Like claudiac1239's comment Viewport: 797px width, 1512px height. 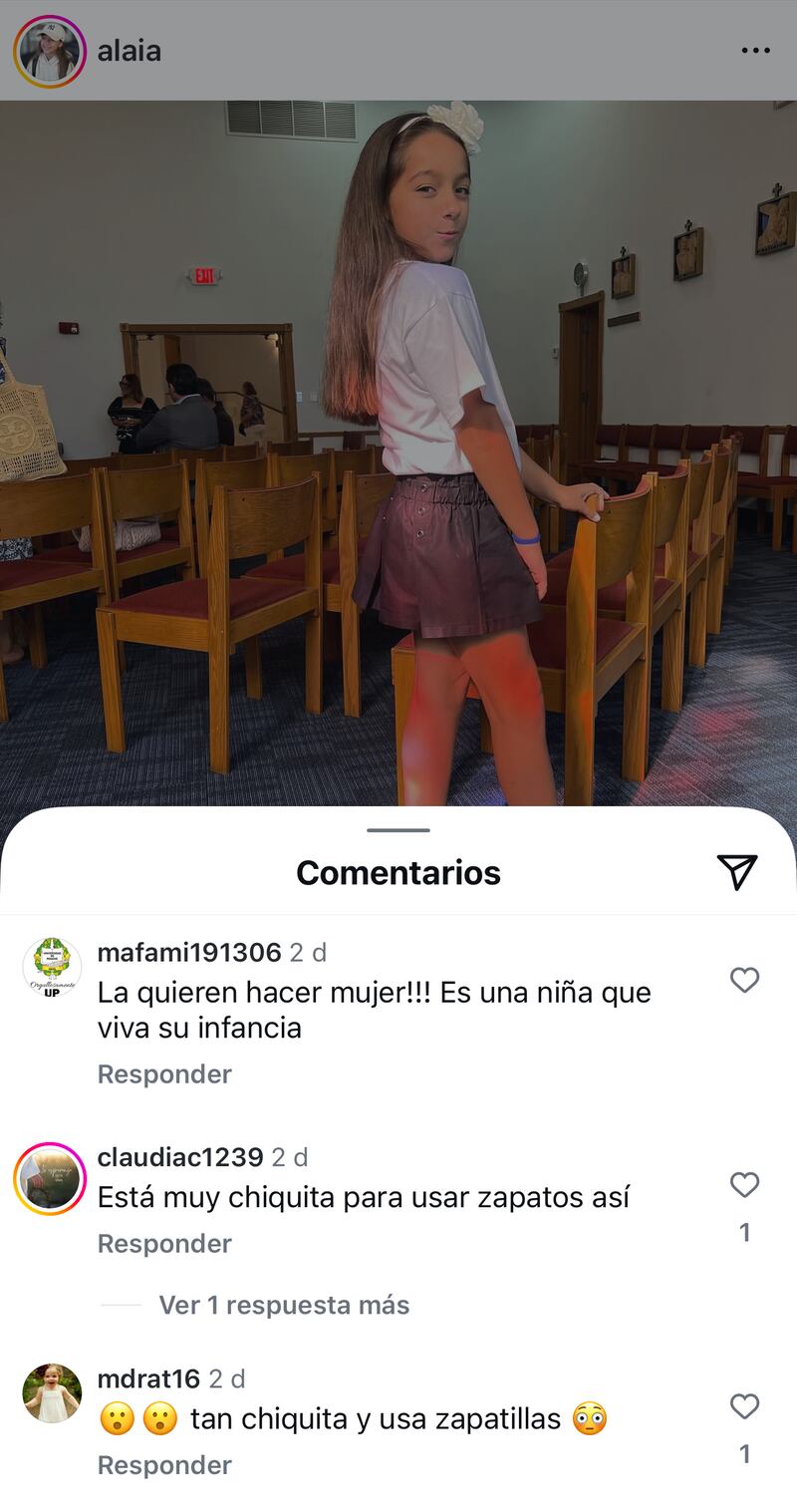tap(744, 1185)
